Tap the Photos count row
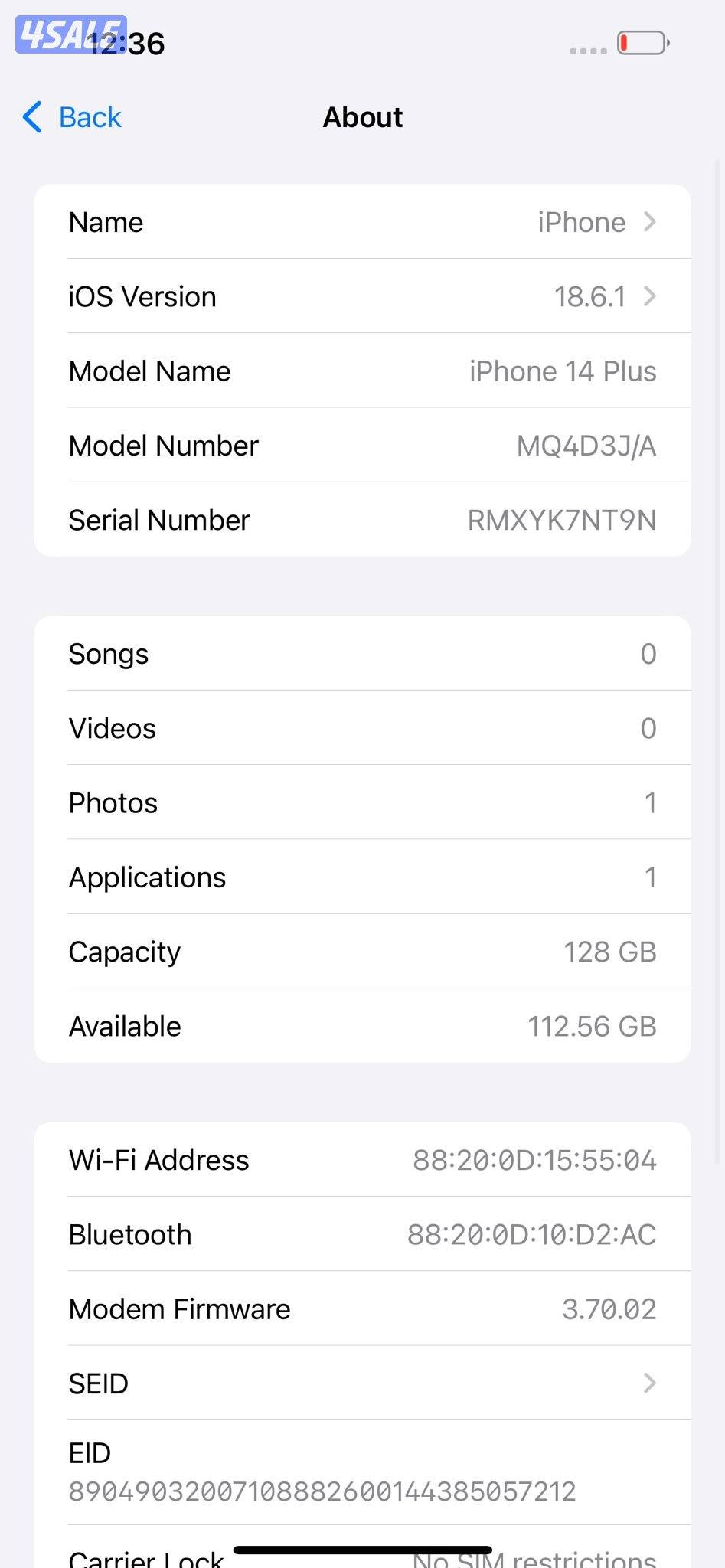 [362, 802]
